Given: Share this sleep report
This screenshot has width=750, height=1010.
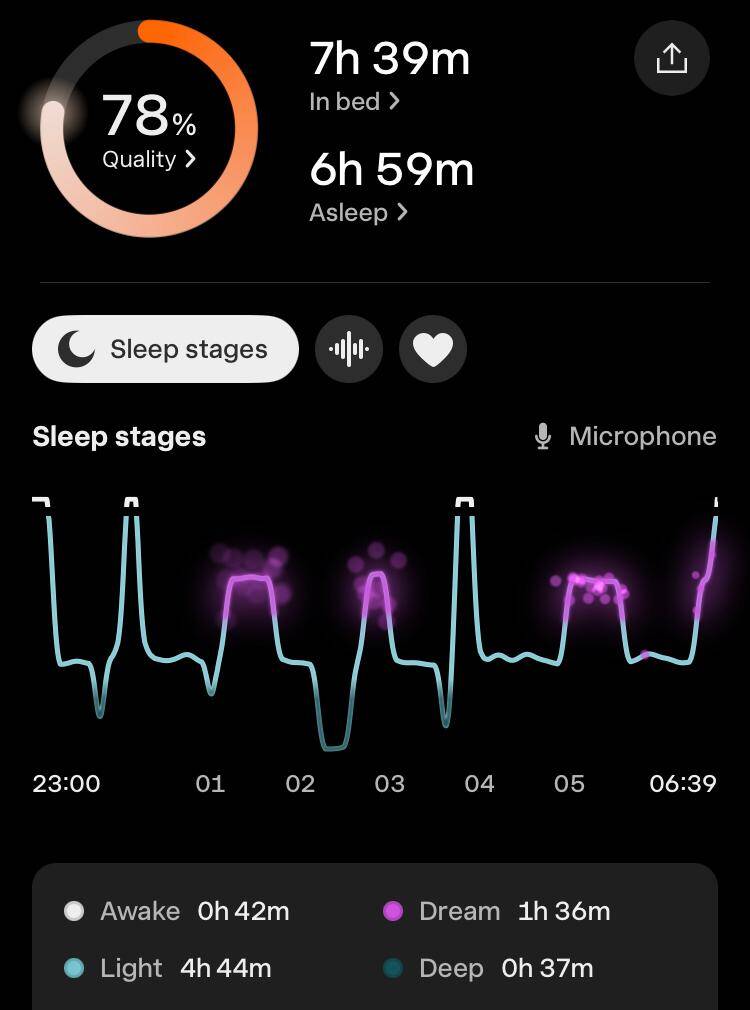Looking at the screenshot, I should tap(671, 59).
